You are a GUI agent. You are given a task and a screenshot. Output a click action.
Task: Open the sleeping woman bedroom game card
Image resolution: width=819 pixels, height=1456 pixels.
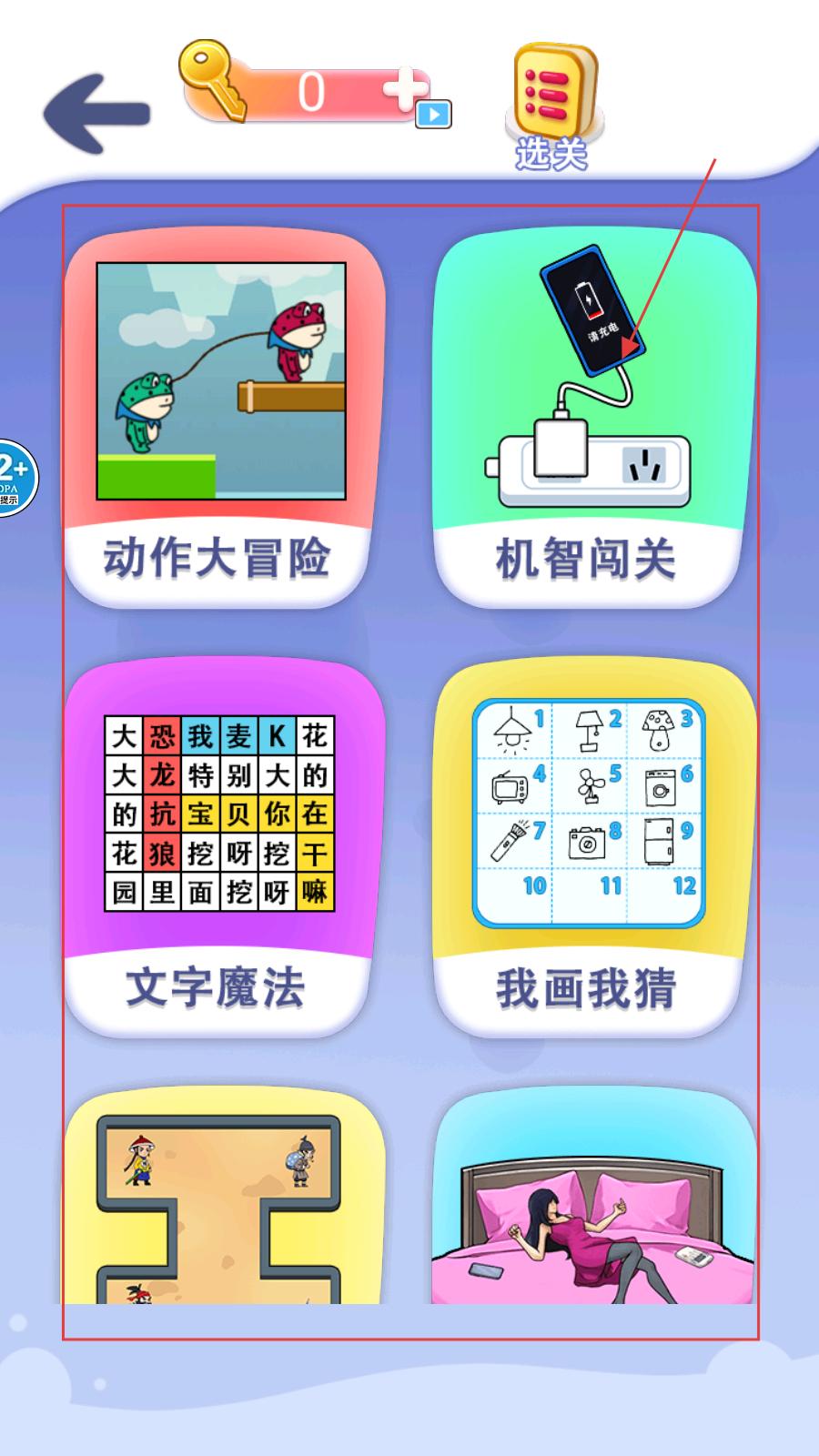[x=593, y=1201]
